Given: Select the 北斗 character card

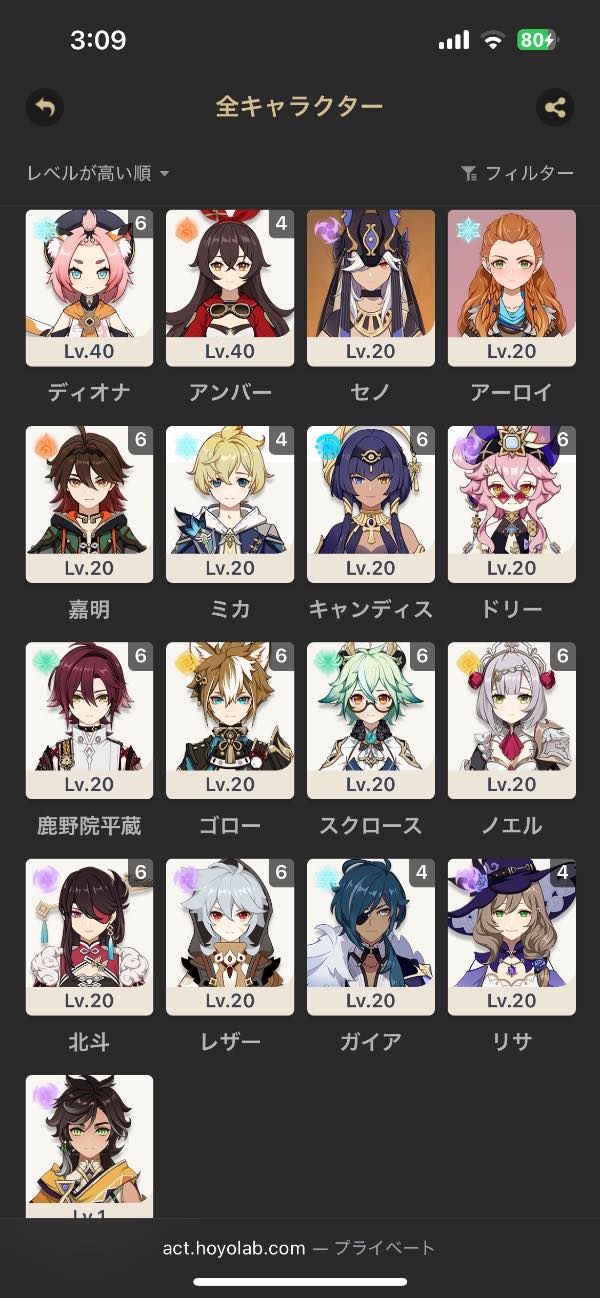Looking at the screenshot, I should (x=89, y=936).
